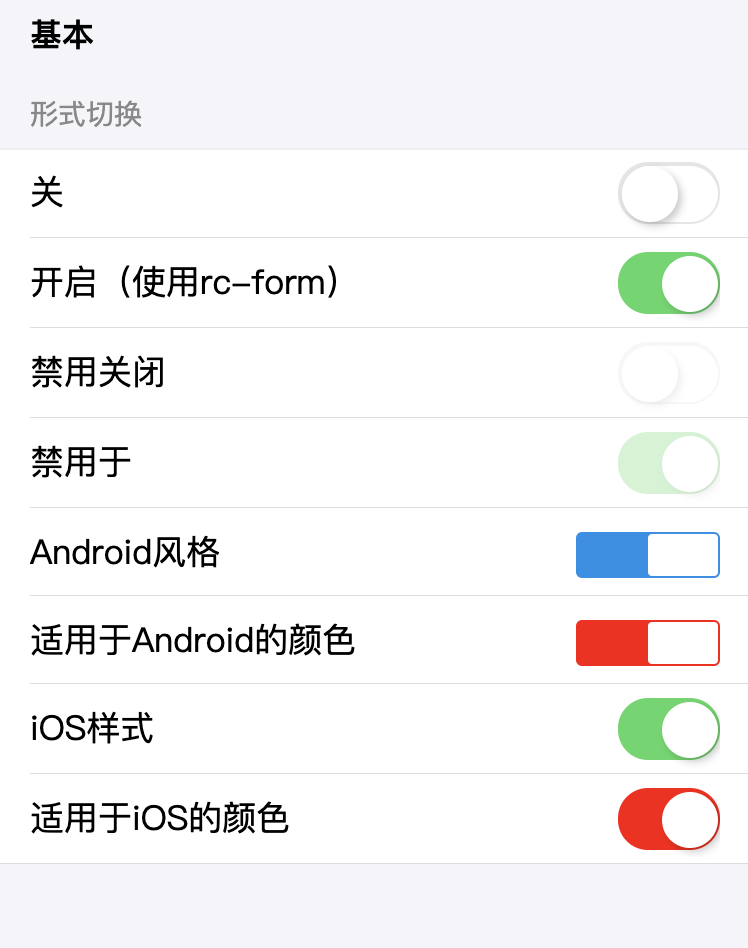This screenshot has height=948, width=748.
Task: Toggle the red 适用于iOS的颜色 switch
Action: [x=668, y=819]
